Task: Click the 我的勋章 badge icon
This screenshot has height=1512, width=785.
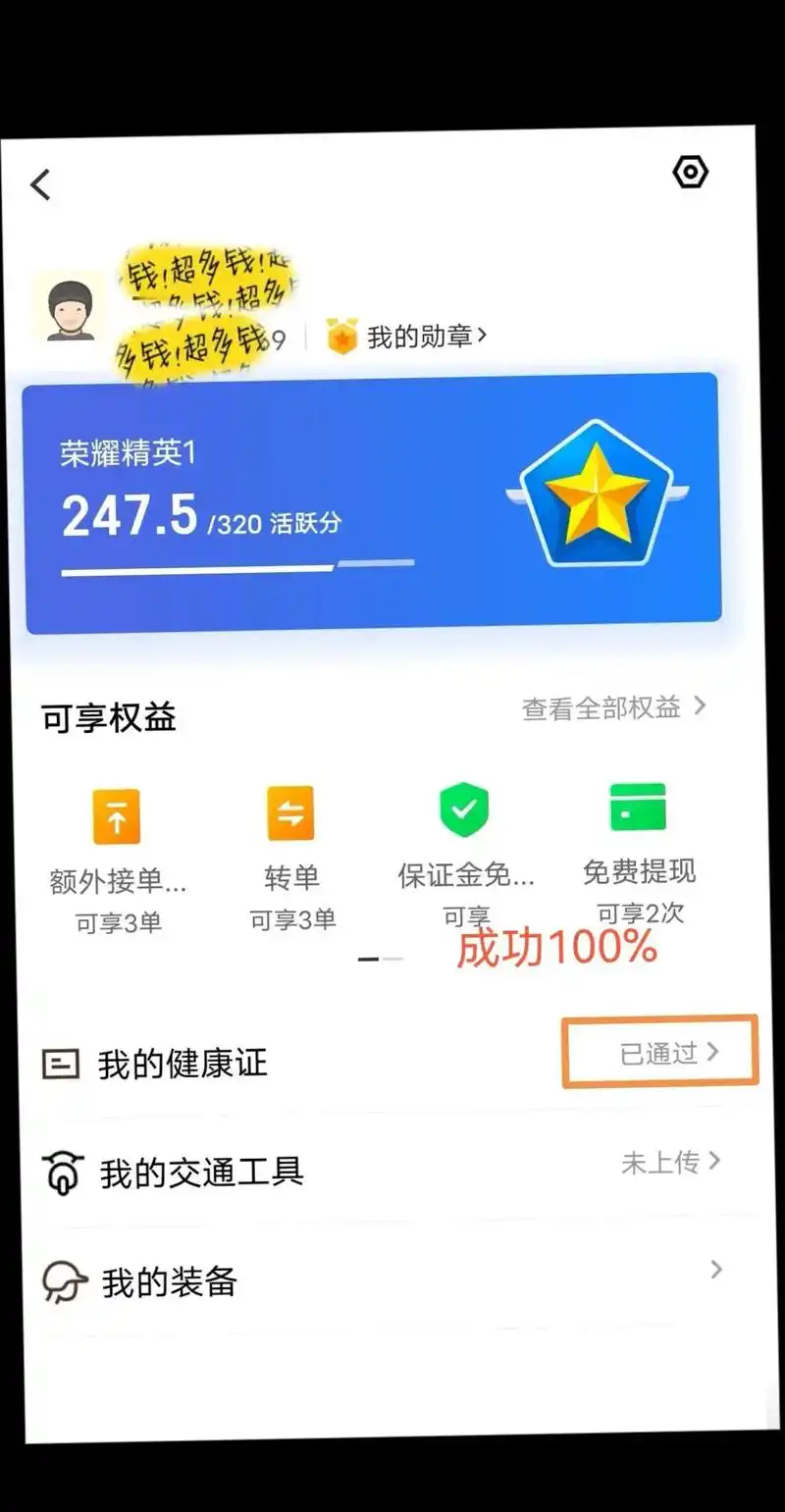Action: click(340, 336)
